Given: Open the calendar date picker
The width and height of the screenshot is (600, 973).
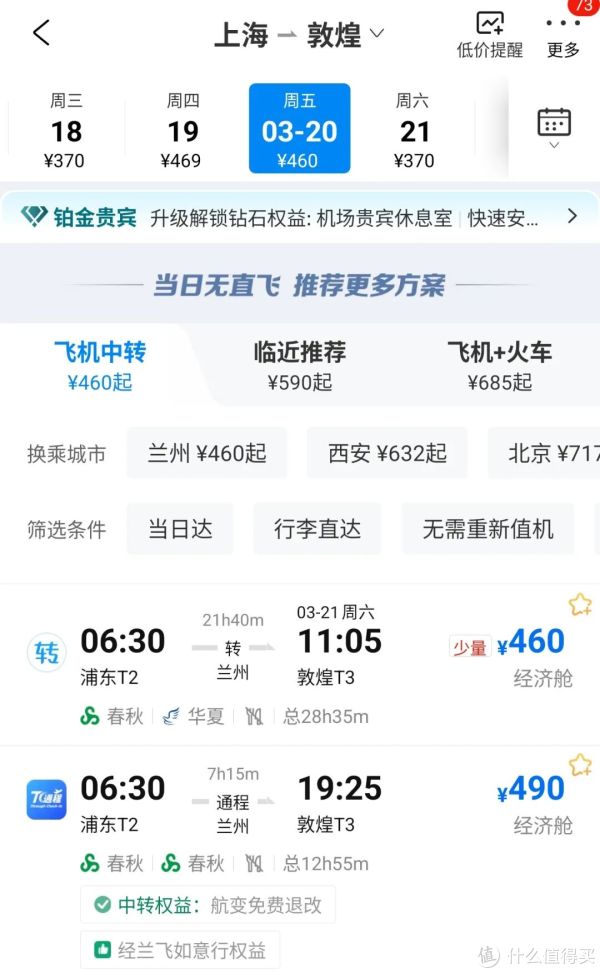Looking at the screenshot, I should 554,127.
